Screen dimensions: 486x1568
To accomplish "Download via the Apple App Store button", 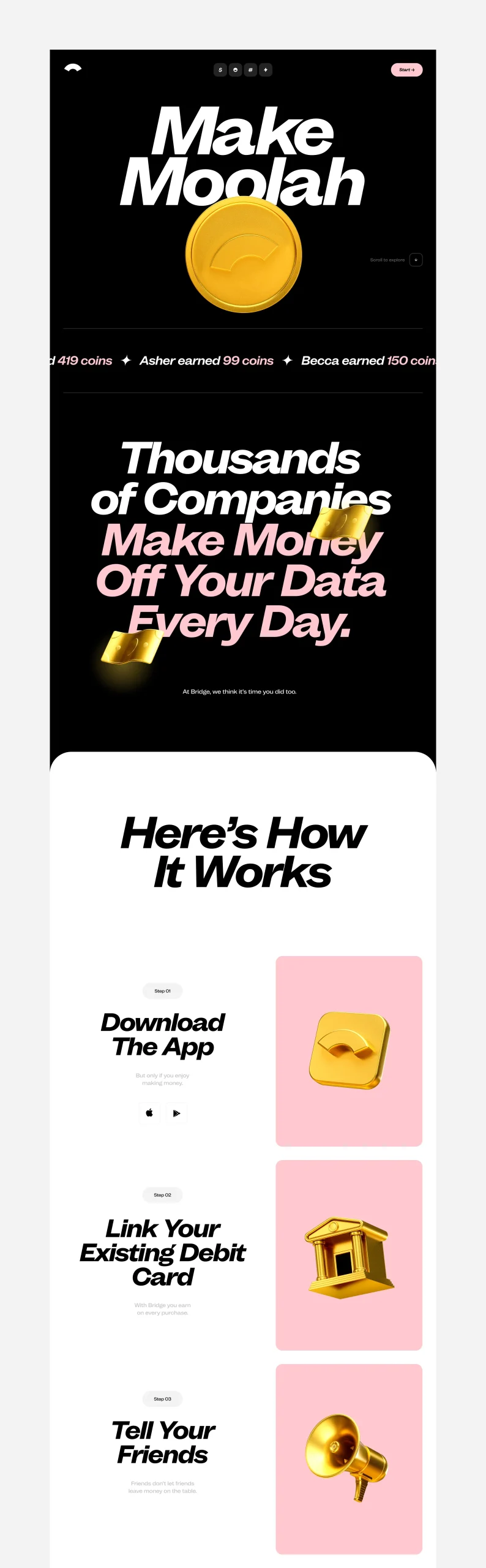I will (149, 1113).
